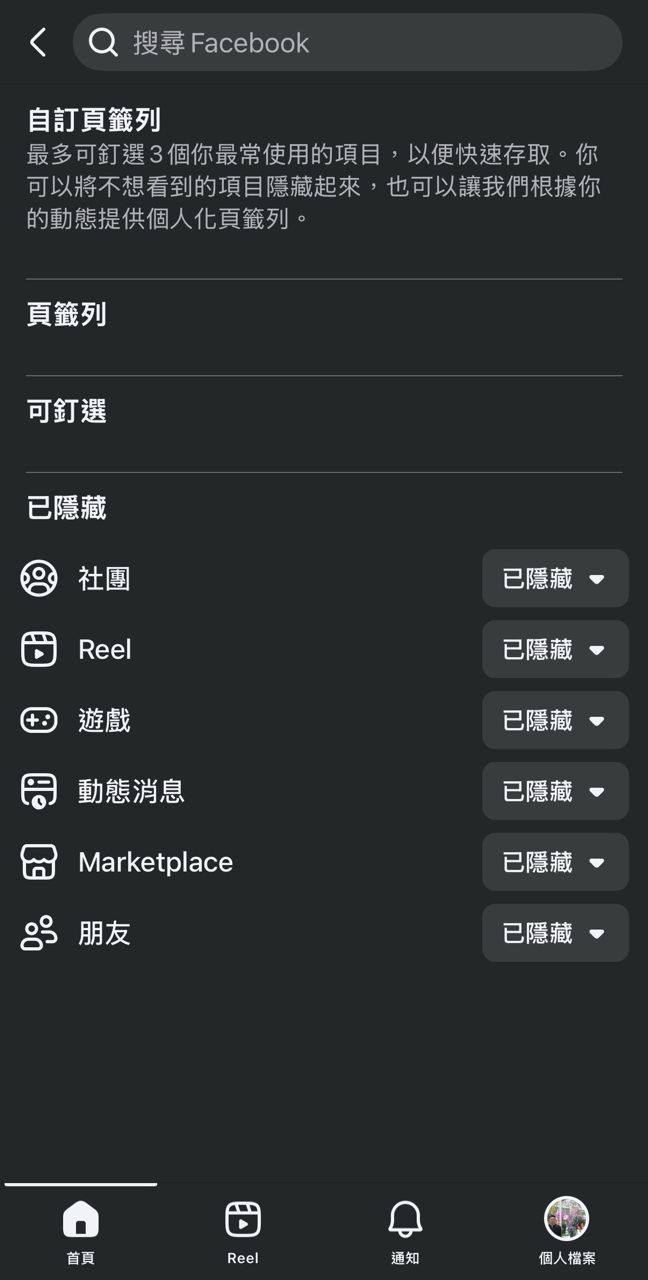The height and width of the screenshot is (1280, 648).
Task: Open the Reel tab in bottom bar
Action: (x=243, y=1231)
